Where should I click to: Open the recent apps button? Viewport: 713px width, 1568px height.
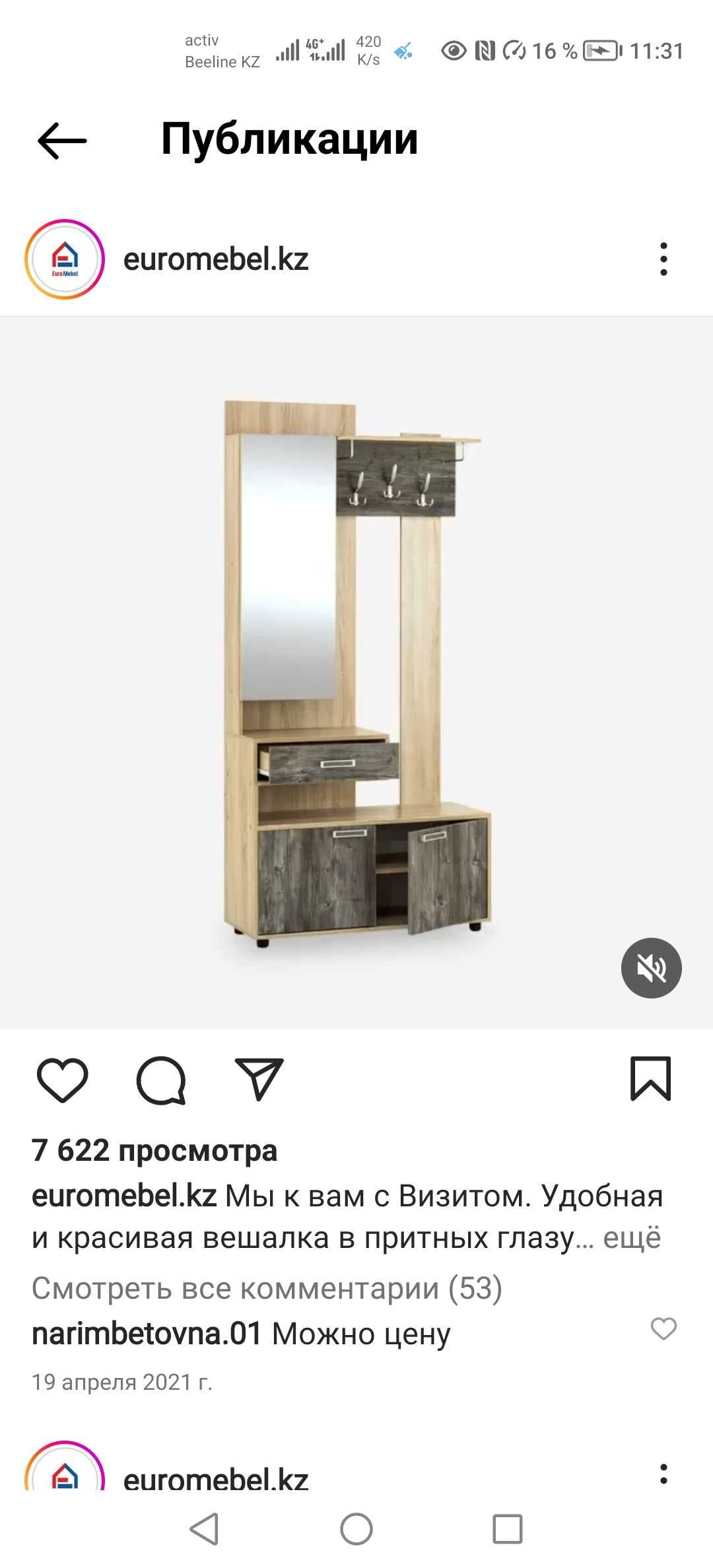pyautogui.click(x=507, y=1529)
